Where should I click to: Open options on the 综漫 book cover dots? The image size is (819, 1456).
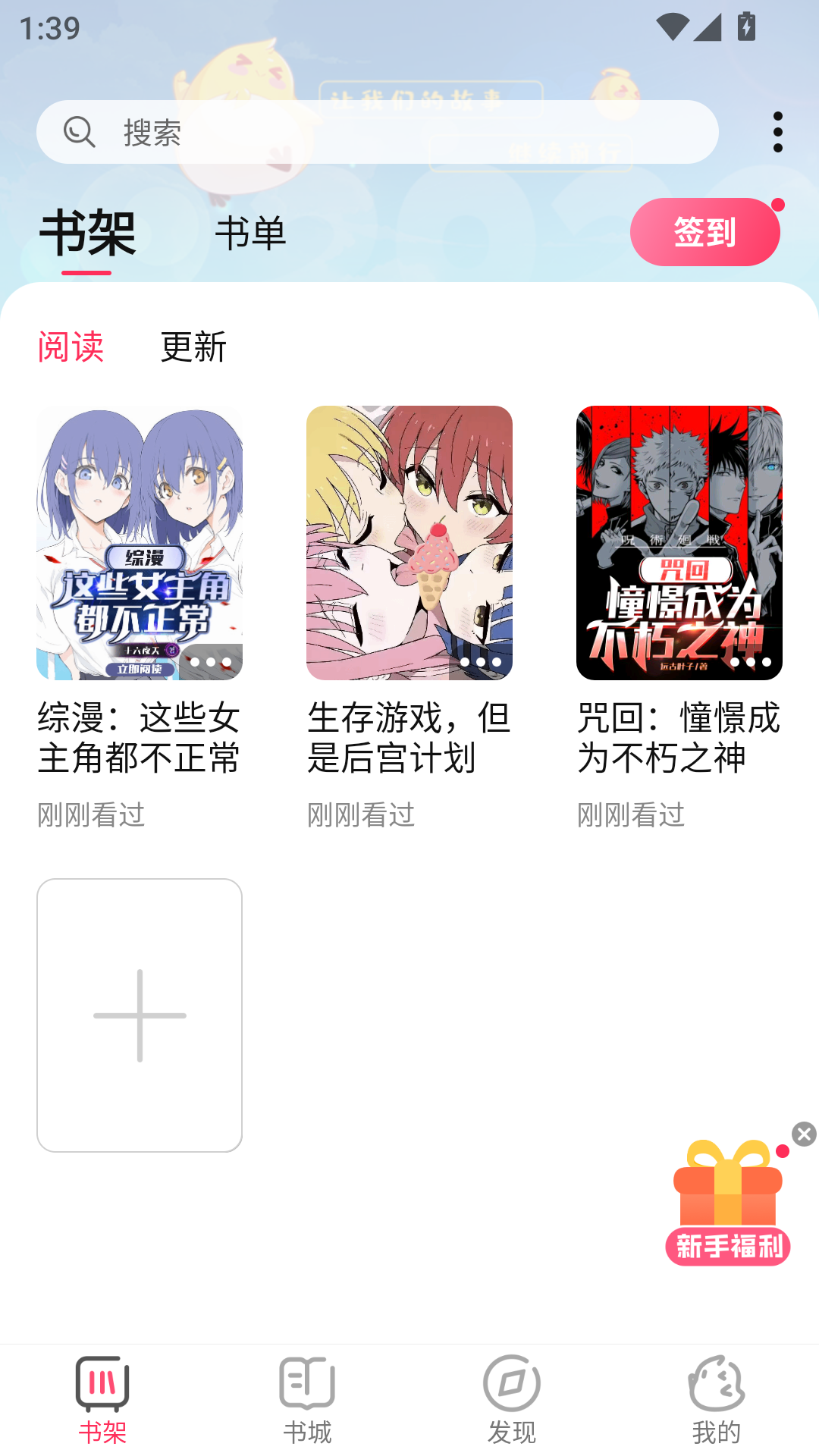(x=211, y=663)
